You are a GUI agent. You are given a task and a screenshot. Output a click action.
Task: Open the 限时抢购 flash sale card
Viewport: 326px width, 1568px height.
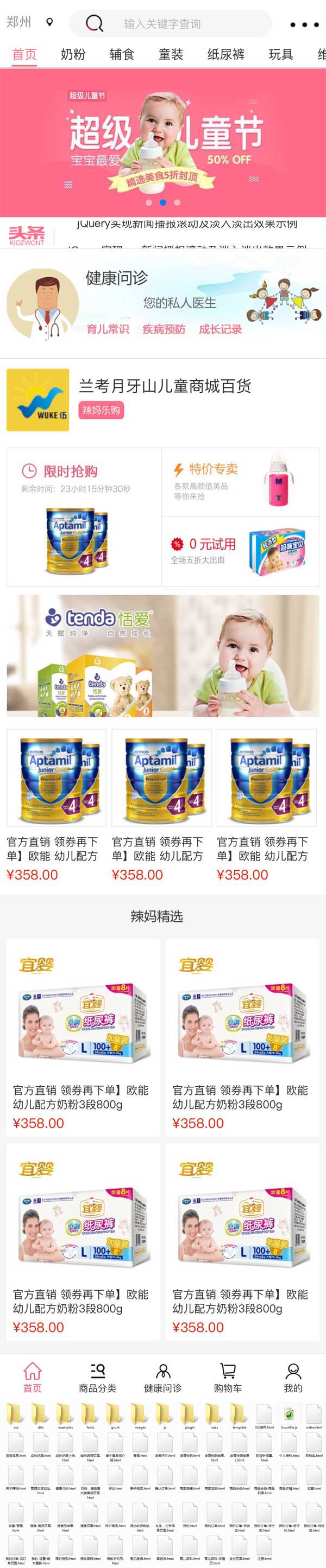(x=84, y=518)
